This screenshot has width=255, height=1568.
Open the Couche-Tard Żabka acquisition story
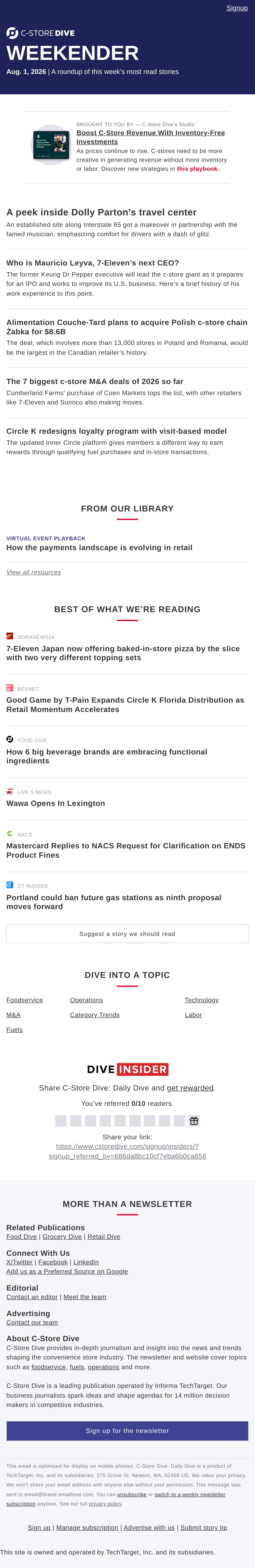point(127,327)
